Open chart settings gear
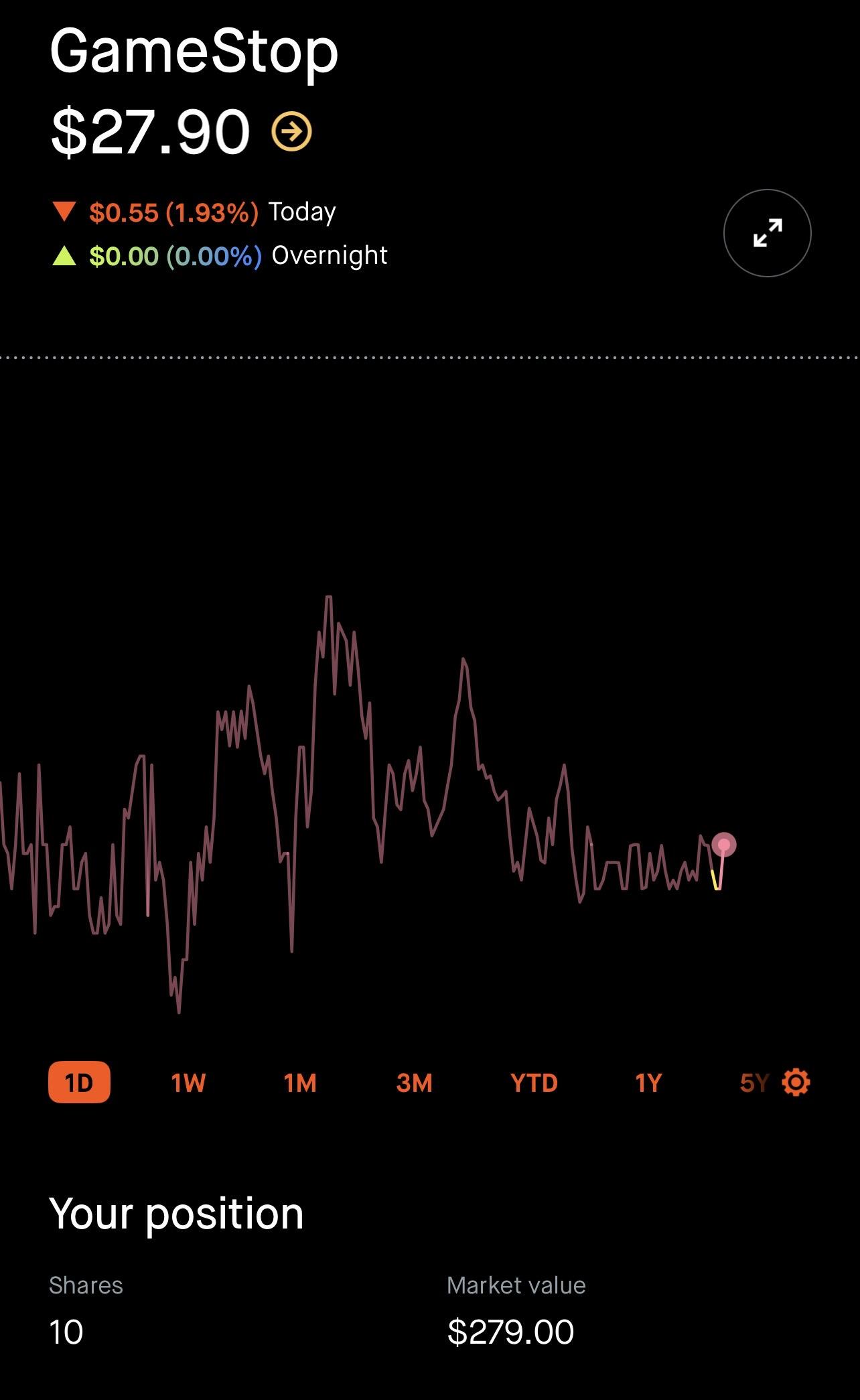The image size is (860, 1400). pos(796,1082)
